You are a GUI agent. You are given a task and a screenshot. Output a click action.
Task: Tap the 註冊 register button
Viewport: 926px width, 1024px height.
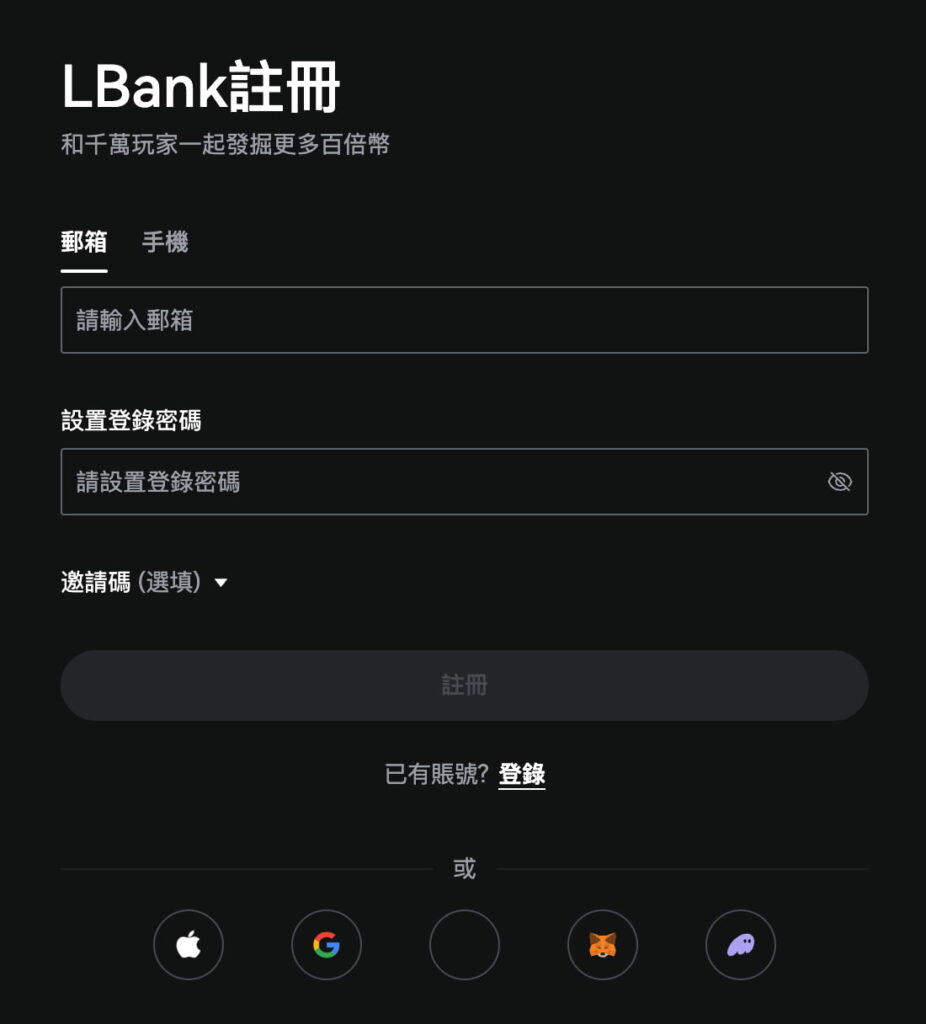pyautogui.click(x=464, y=685)
